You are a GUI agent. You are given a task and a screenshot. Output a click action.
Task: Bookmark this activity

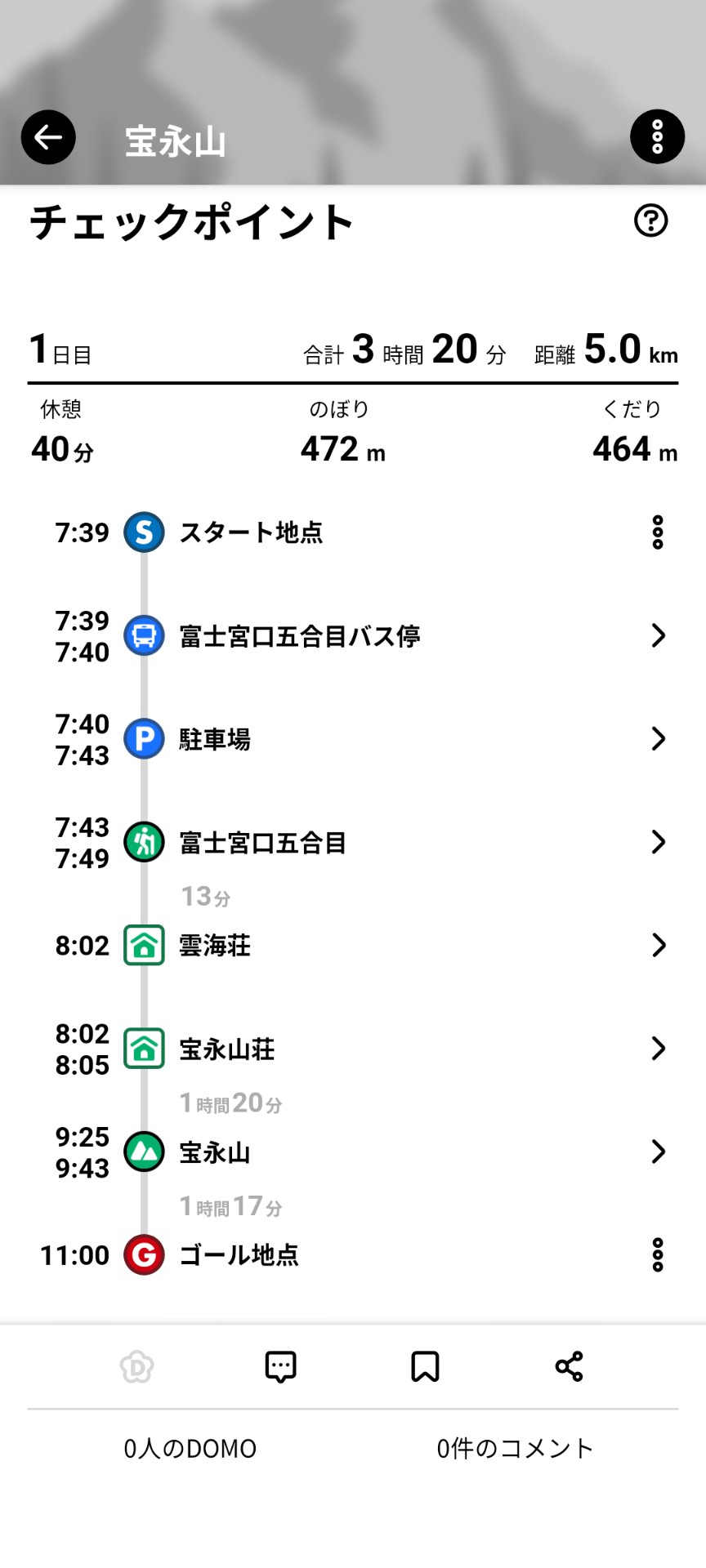coord(425,1366)
